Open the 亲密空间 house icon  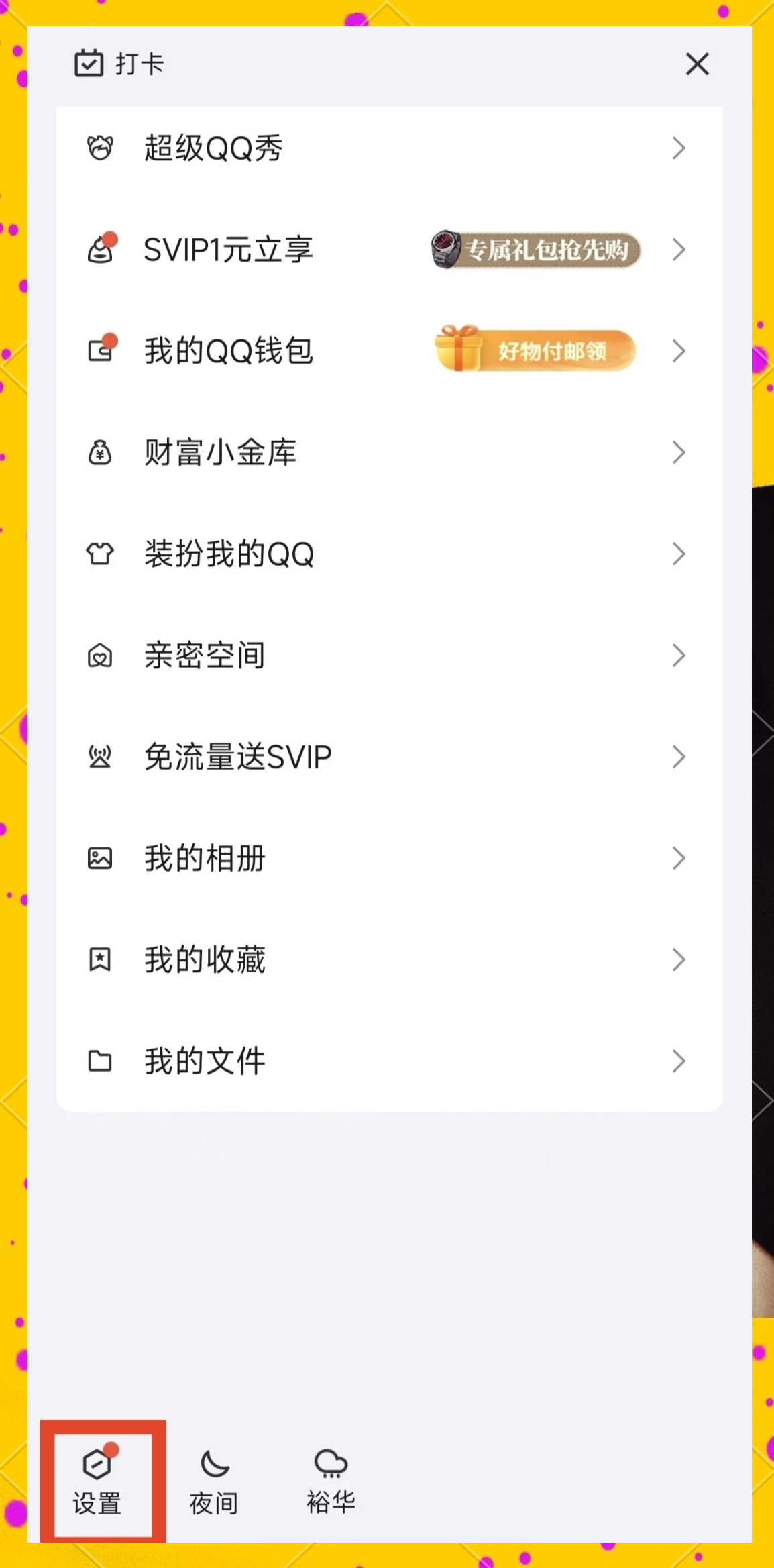tap(99, 656)
